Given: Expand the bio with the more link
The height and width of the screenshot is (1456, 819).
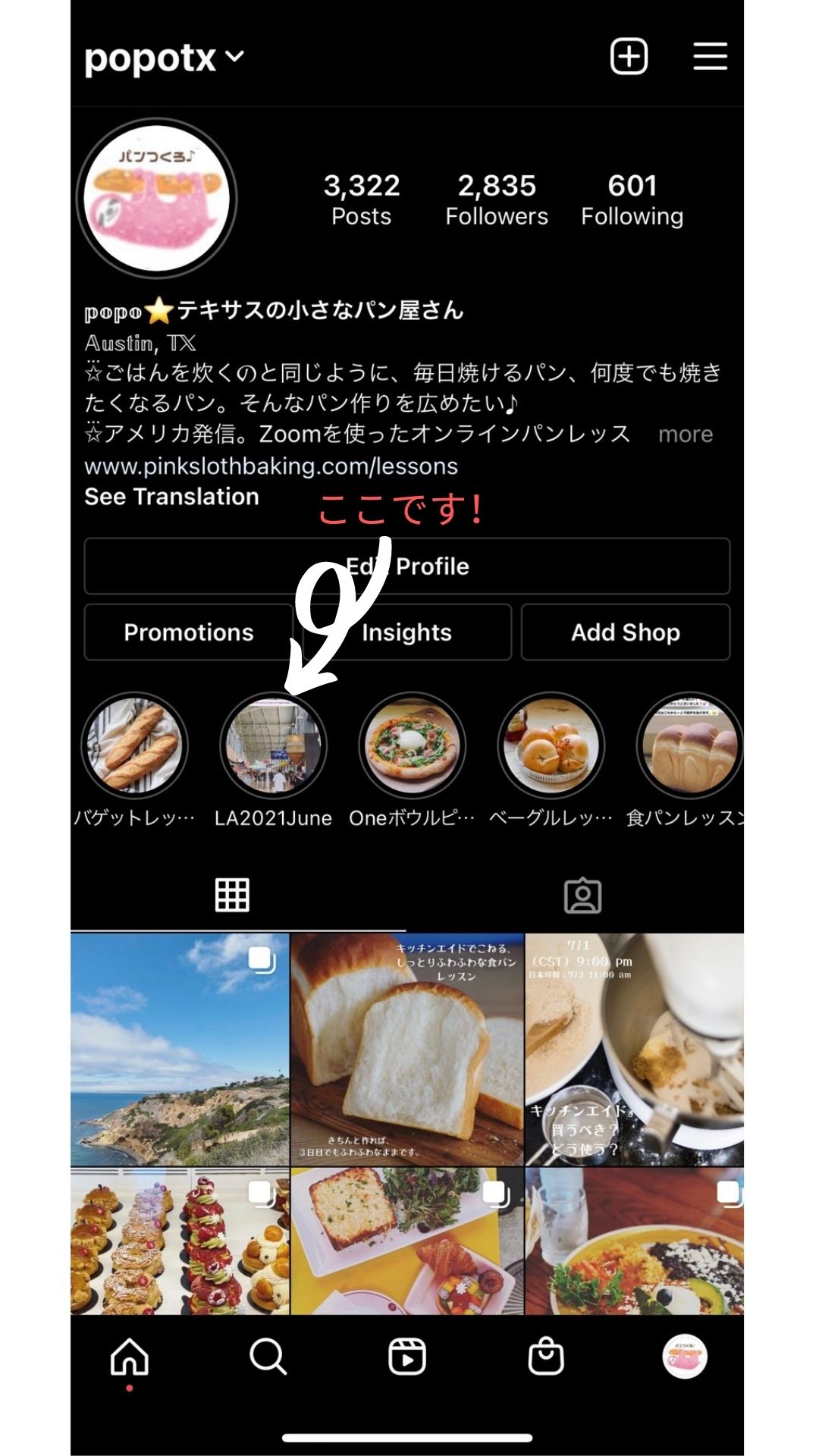Looking at the screenshot, I should [685, 434].
